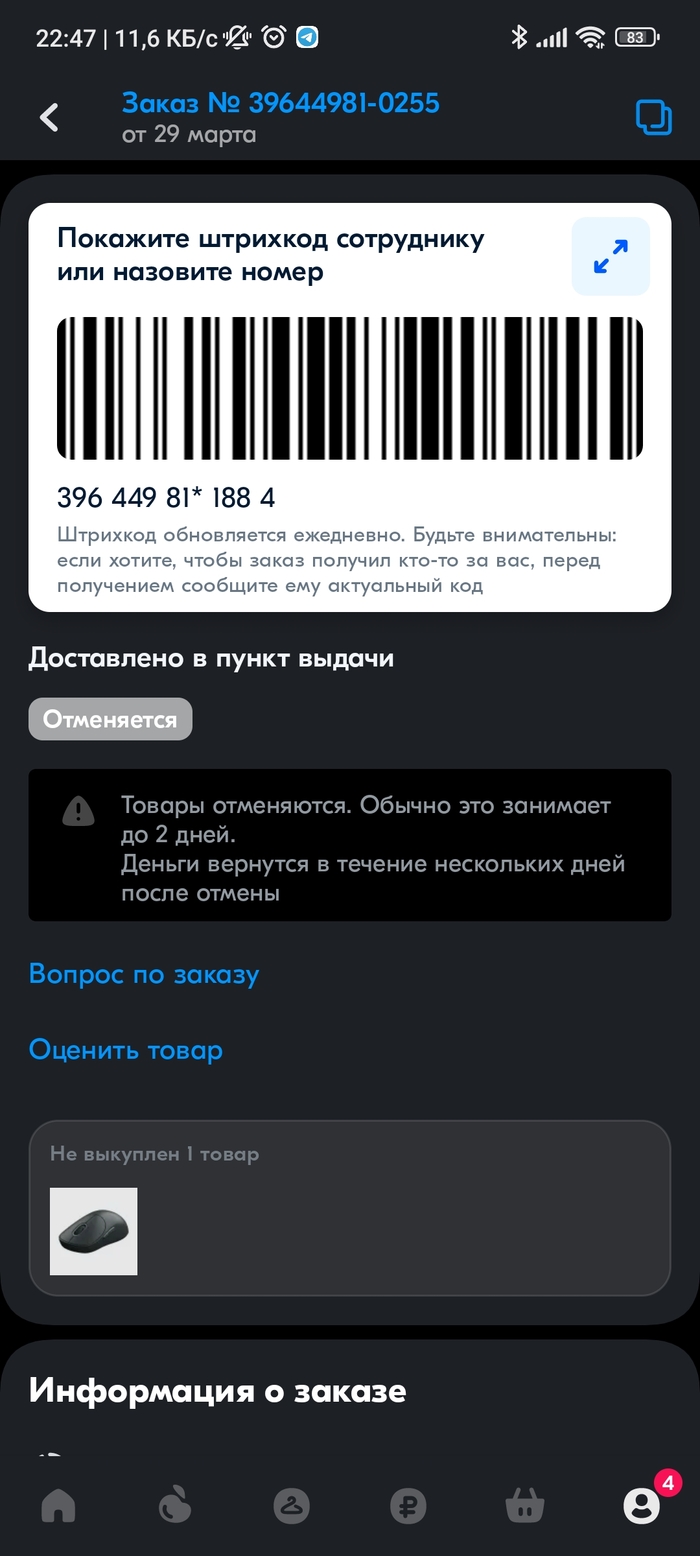
Task: Tap the 'Оценить товар' link
Action: click(126, 1050)
